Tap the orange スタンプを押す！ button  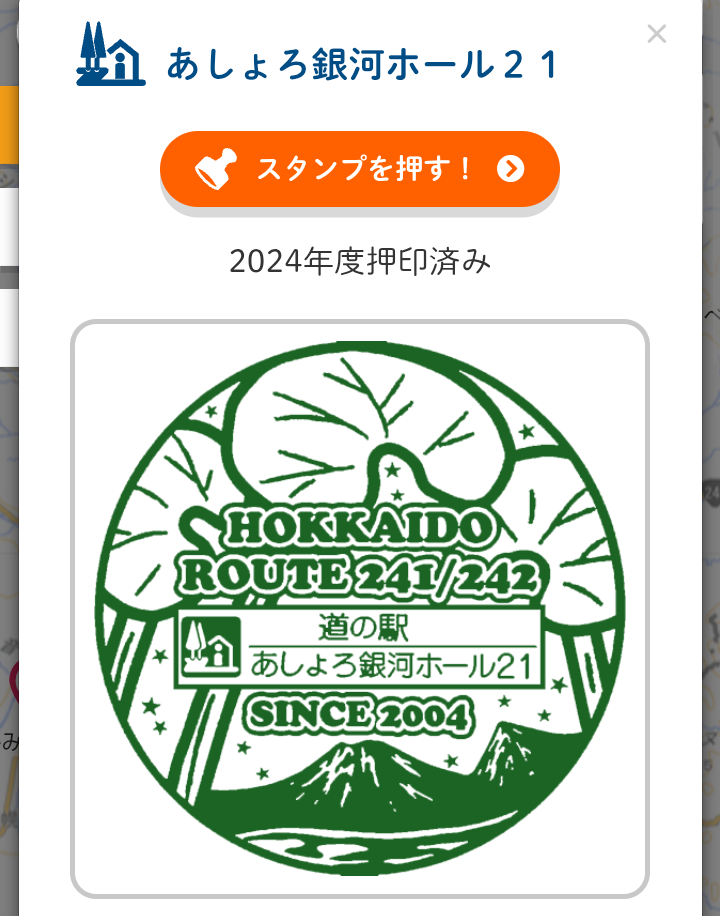pos(359,169)
